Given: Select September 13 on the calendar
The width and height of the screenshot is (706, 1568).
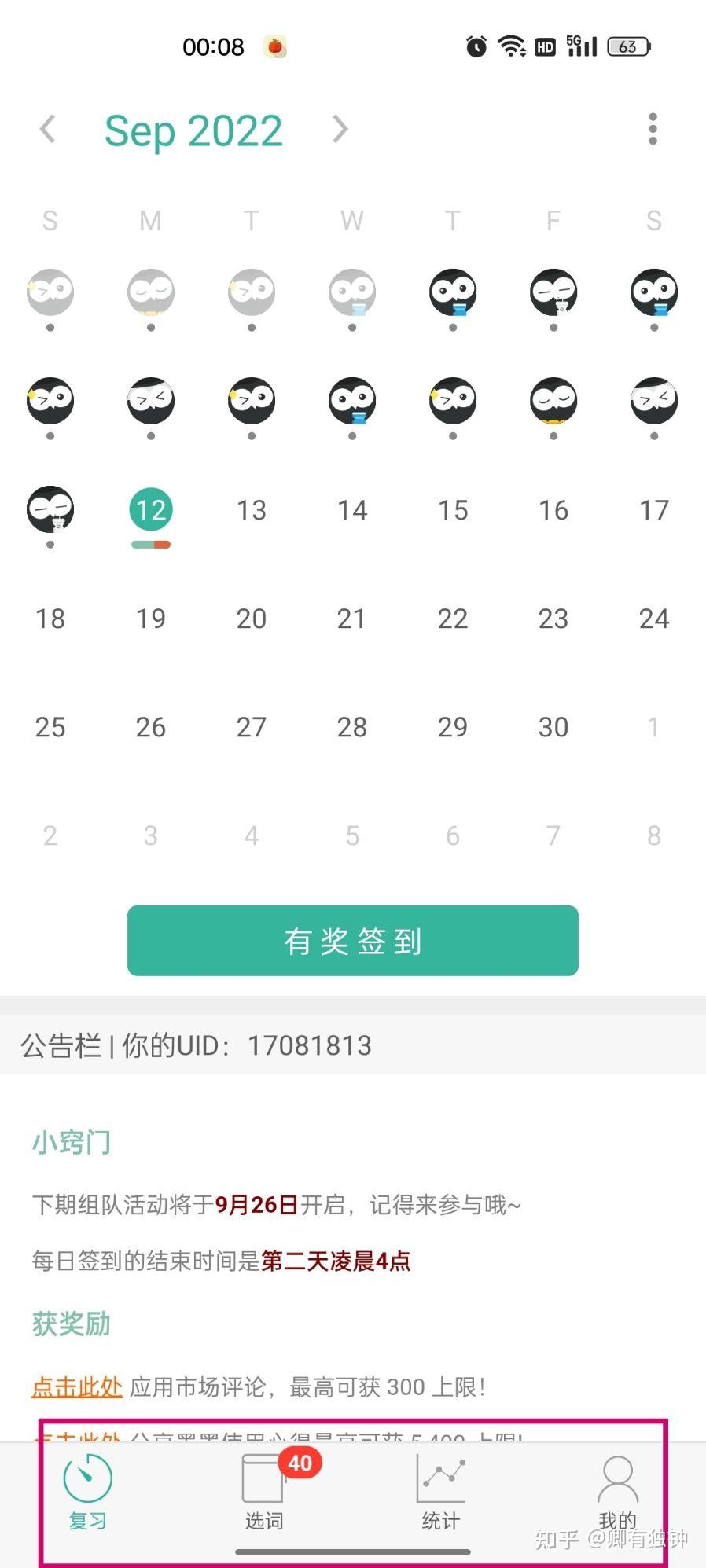Looking at the screenshot, I should [252, 510].
